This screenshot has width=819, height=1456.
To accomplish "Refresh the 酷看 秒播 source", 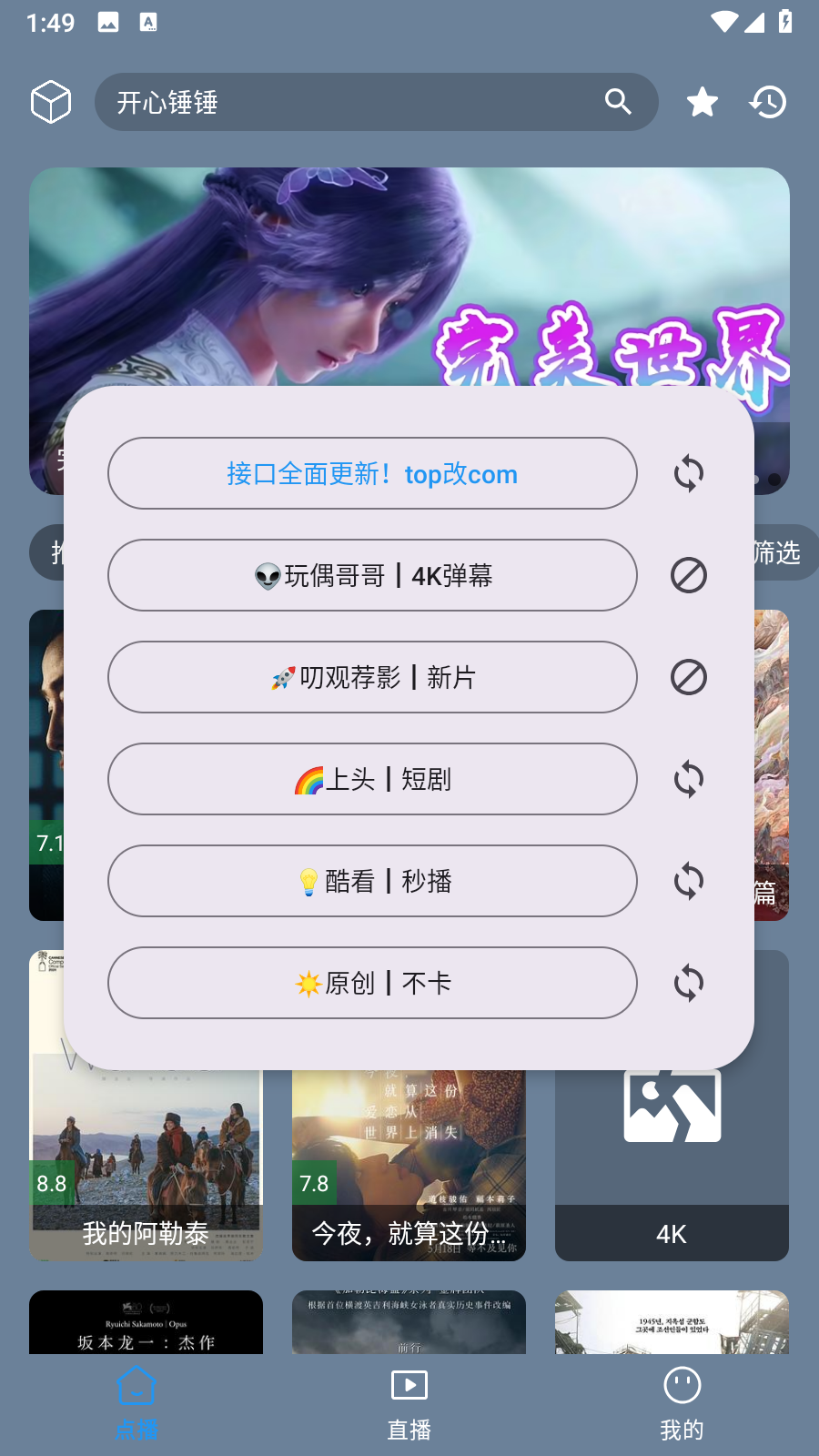I will coord(689,881).
